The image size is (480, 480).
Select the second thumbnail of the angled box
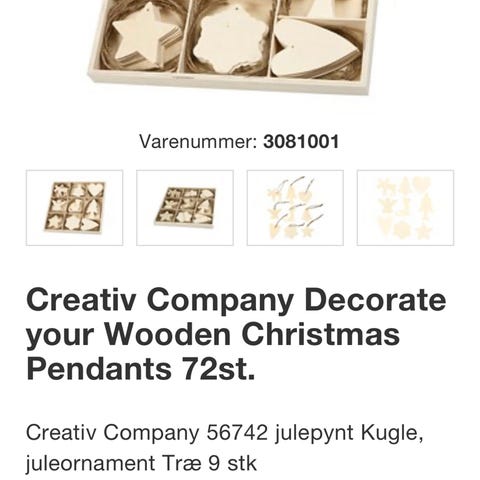click(x=185, y=208)
